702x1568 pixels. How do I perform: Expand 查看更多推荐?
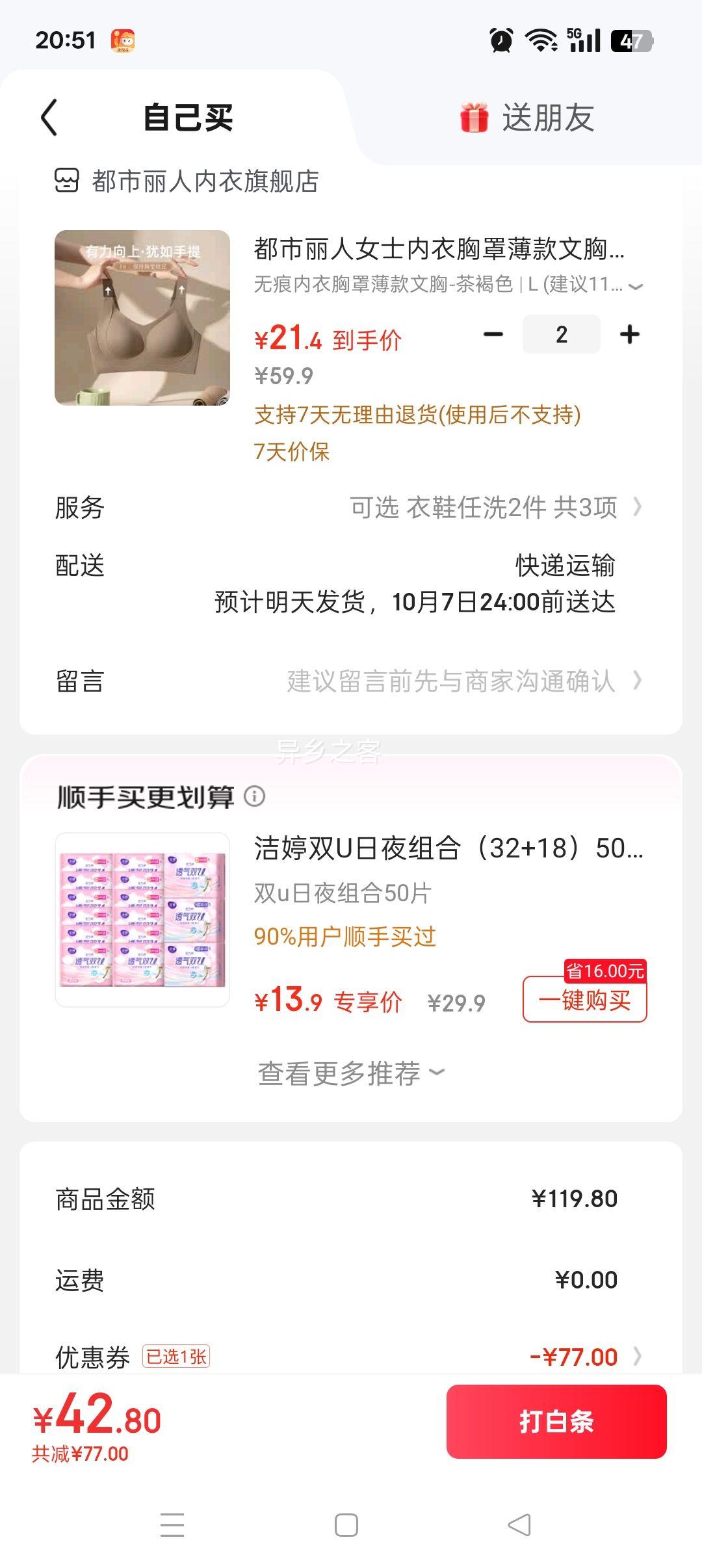tap(351, 1074)
